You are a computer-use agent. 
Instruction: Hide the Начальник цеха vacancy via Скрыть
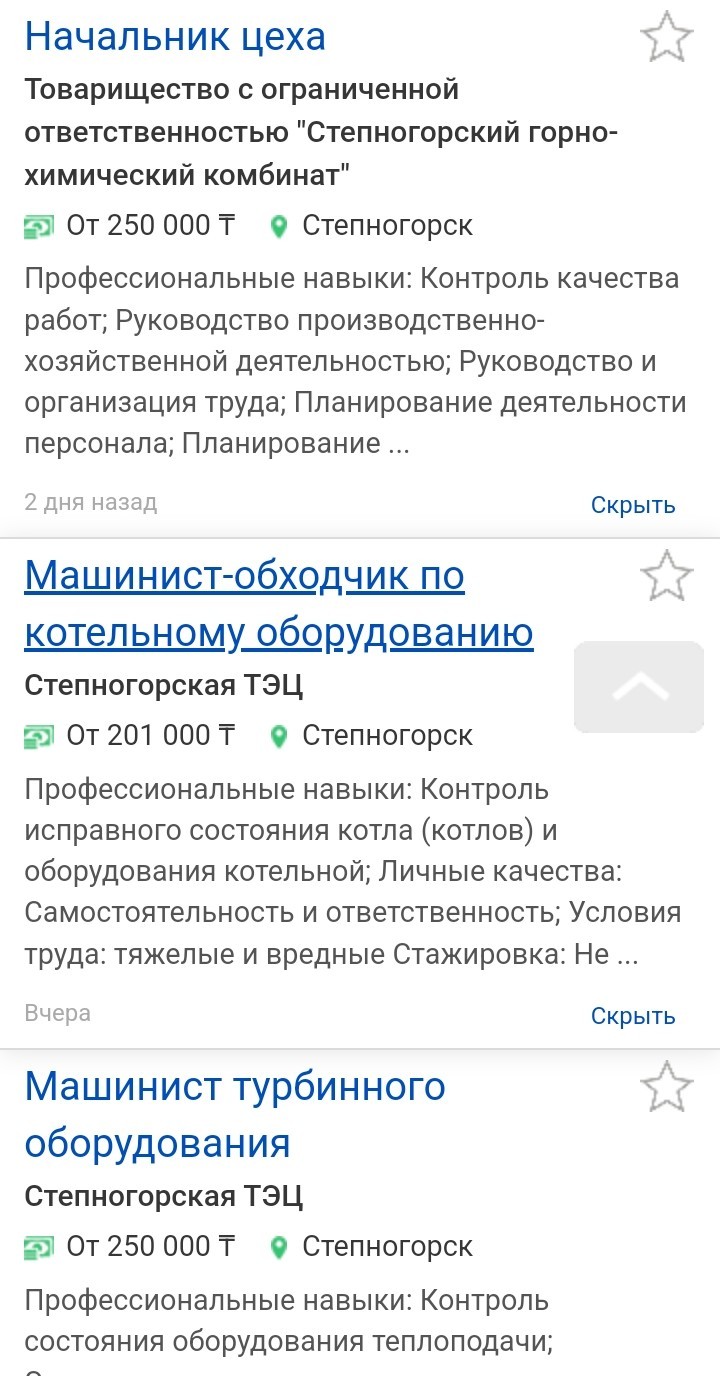pos(633,505)
